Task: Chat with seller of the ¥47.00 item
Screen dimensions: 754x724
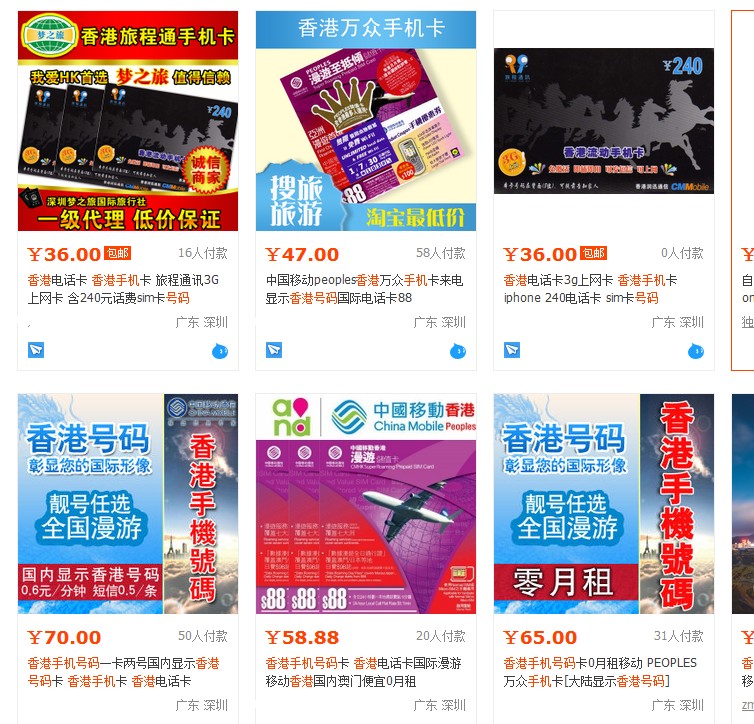Action: [458, 351]
